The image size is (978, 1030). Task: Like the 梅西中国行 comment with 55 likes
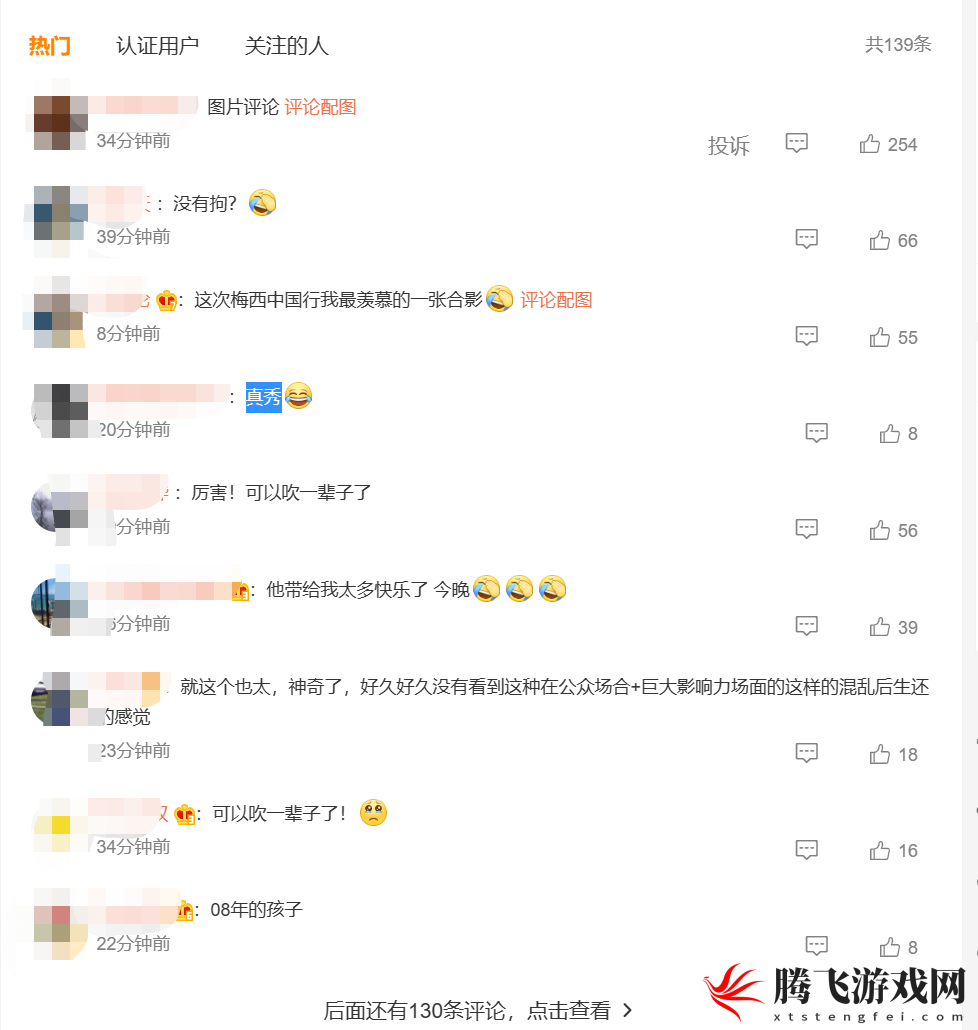880,337
